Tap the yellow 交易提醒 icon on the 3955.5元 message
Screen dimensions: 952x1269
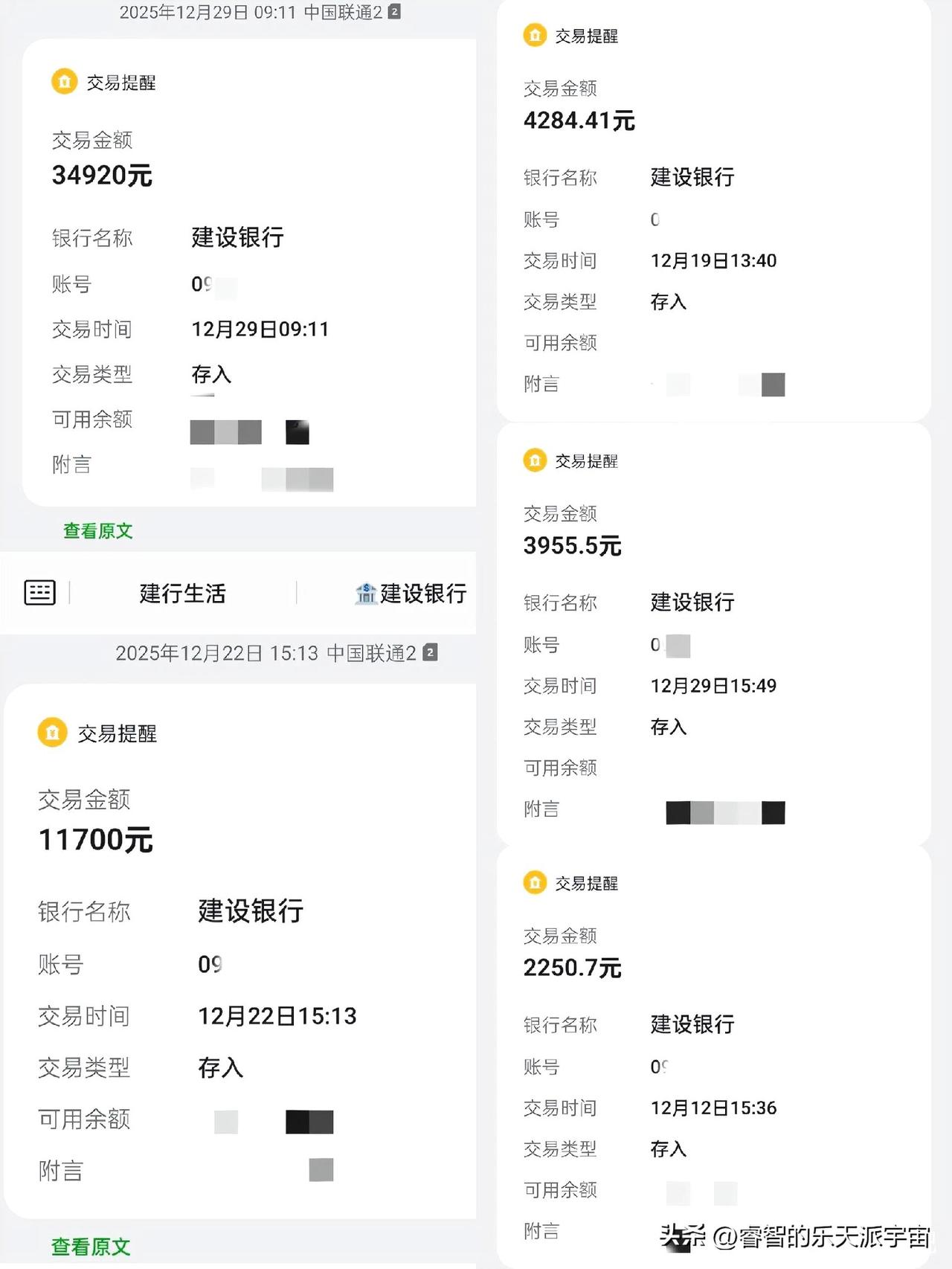tap(535, 460)
